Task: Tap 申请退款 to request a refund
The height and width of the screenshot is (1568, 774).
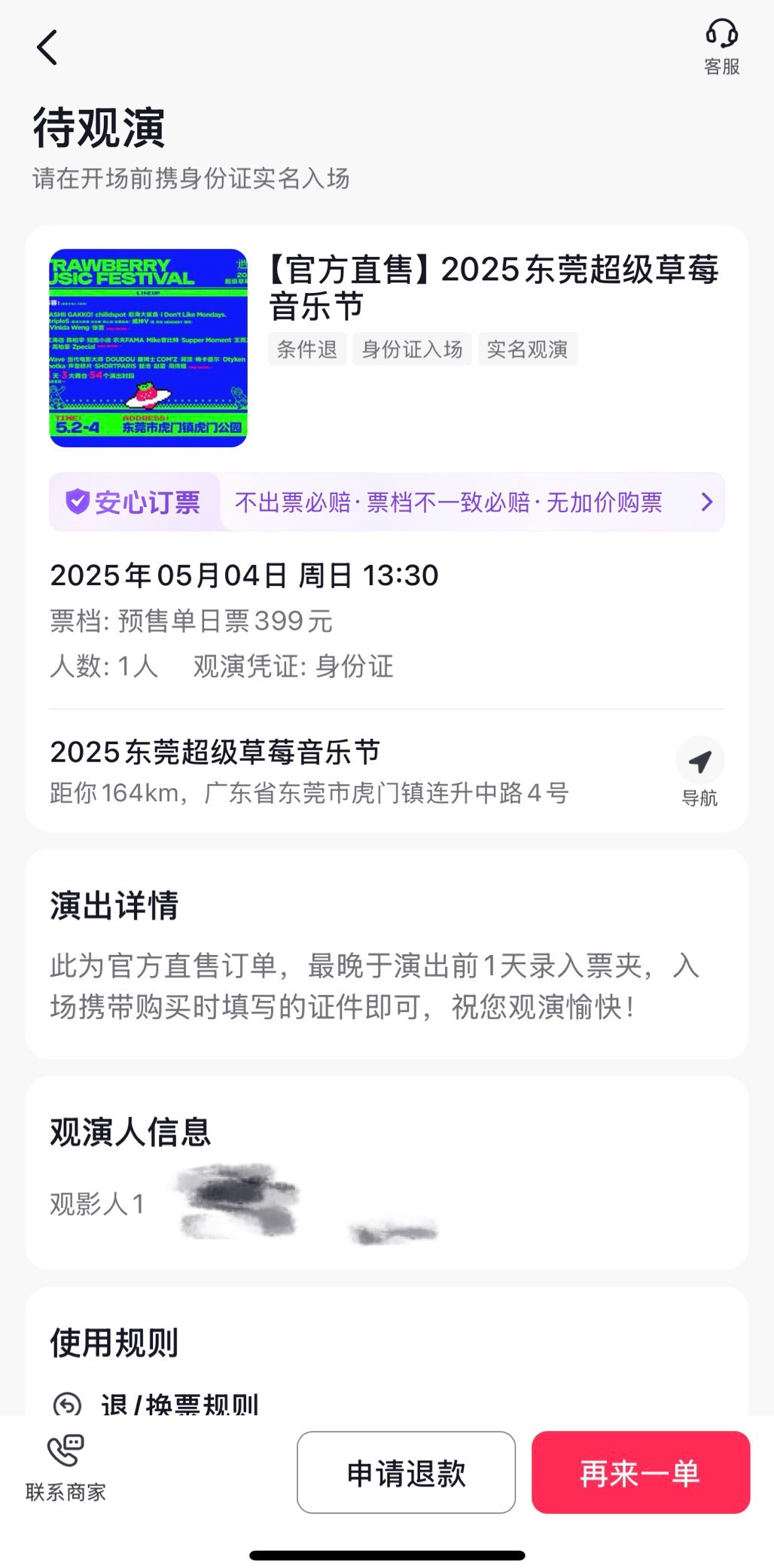Action: pos(406,1472)
